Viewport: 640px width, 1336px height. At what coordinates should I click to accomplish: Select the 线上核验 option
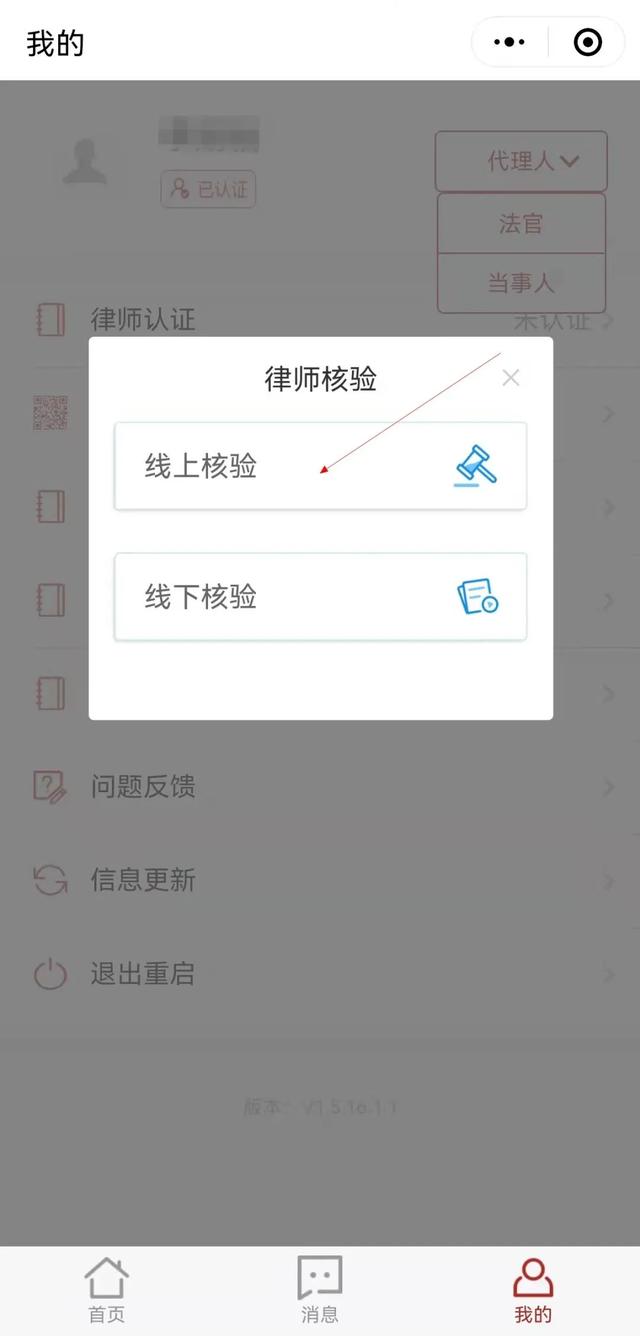(320, 466)
